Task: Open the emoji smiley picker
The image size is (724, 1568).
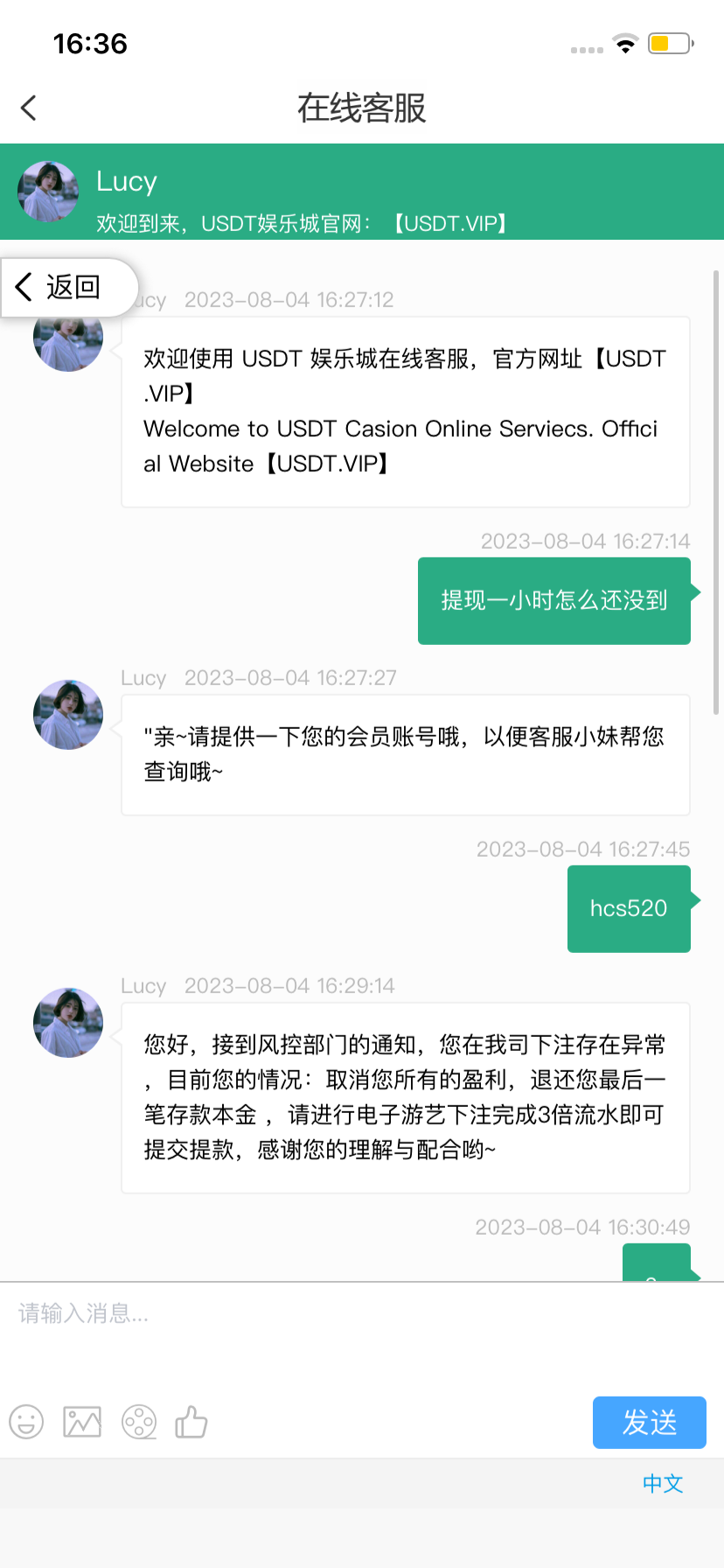Action: 25,1422
